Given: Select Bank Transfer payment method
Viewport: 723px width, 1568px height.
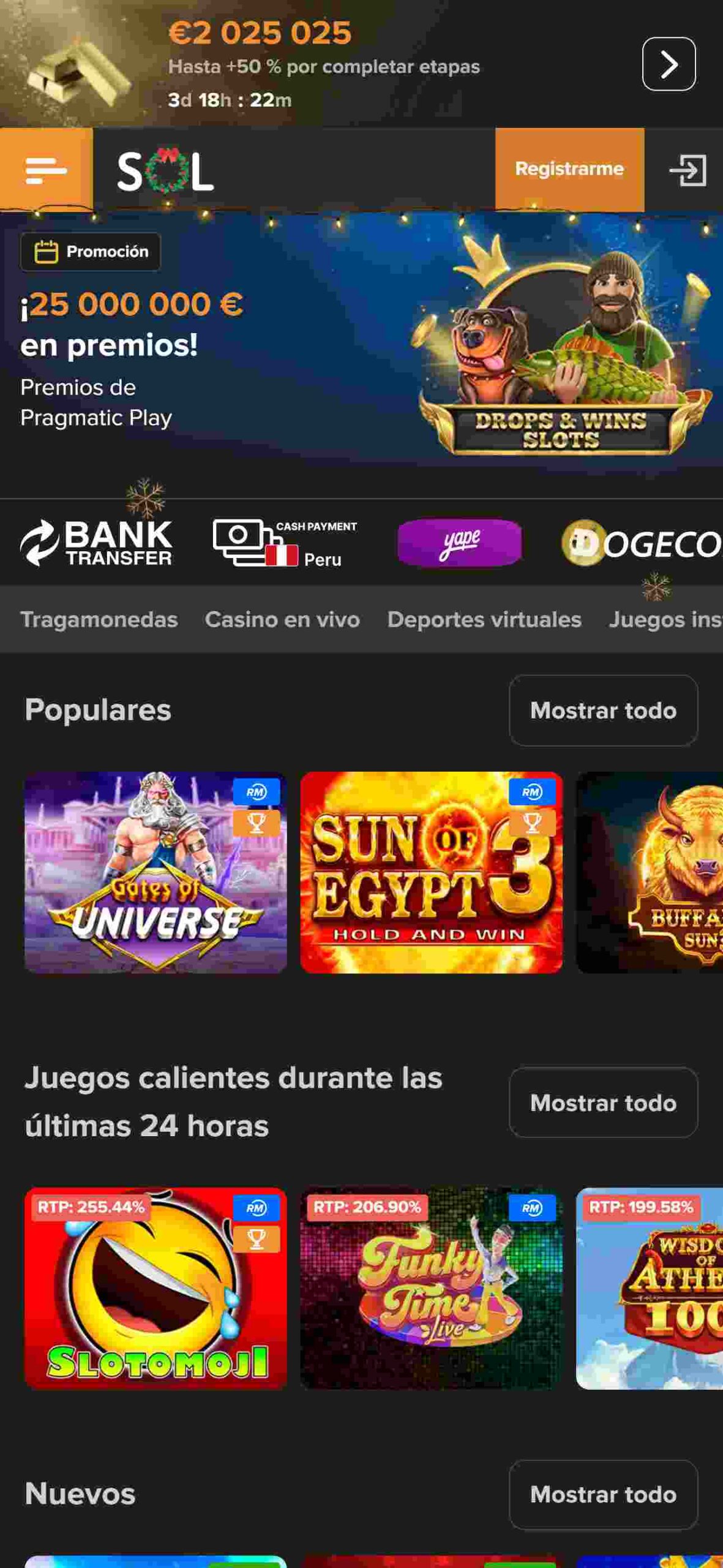Looking at the screenshot, I should (96, 543).
